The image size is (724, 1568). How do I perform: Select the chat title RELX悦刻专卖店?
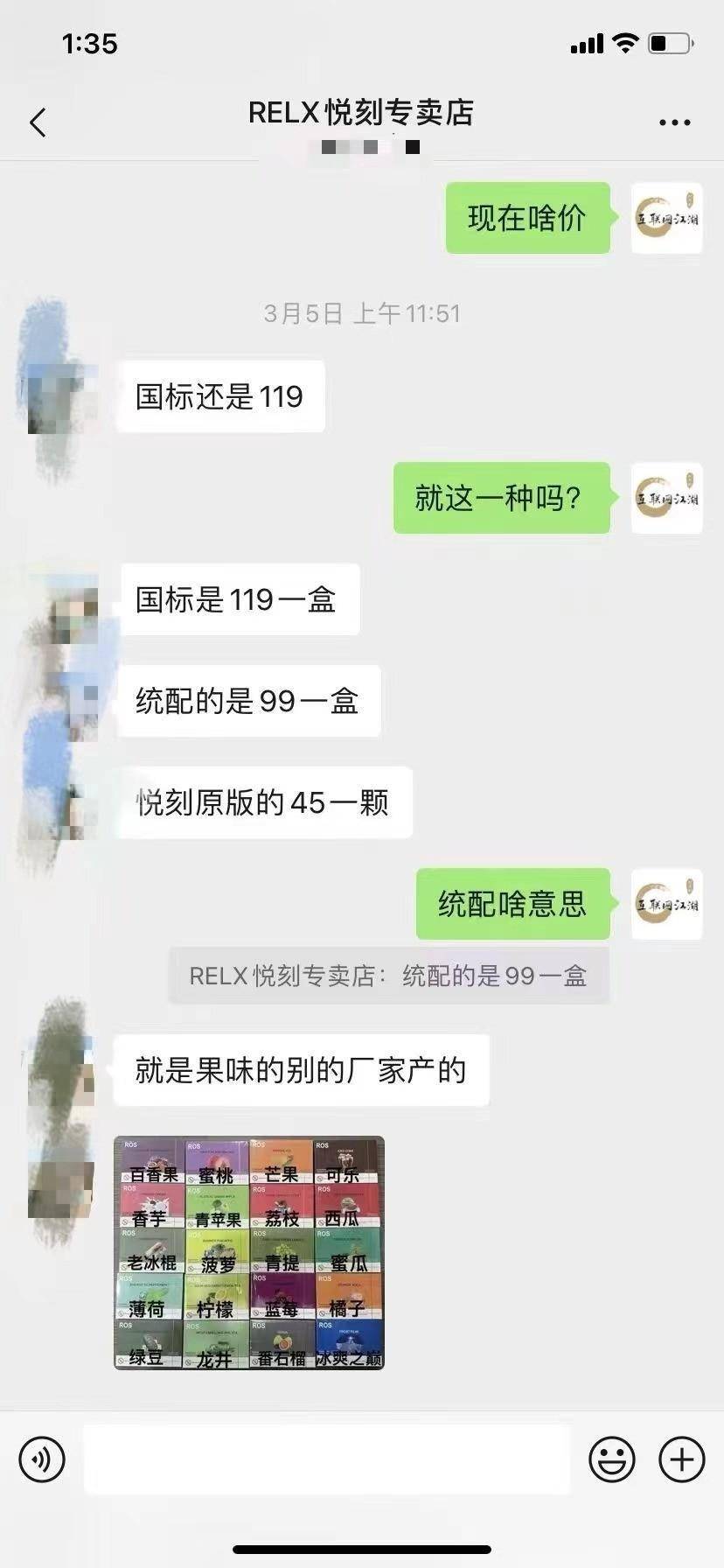click(x=362, y=115)
